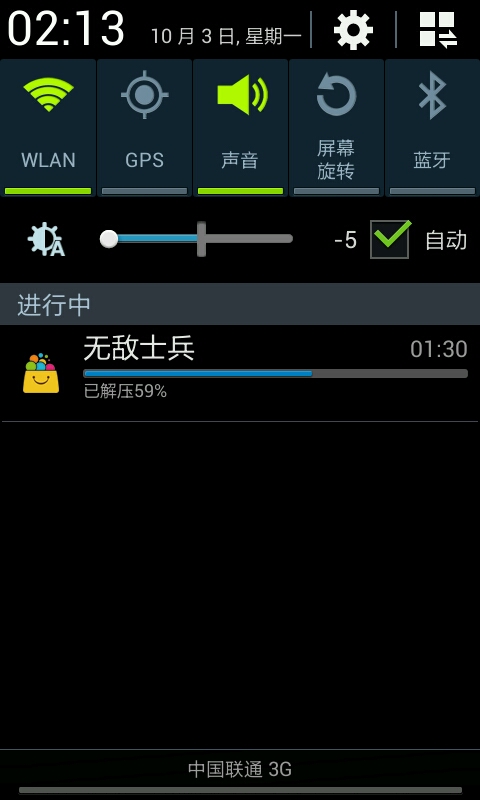The height and width of the screenshot is (800, 480).
Task: Open settings via the gear icon
Action: click(x=353, y=30)
